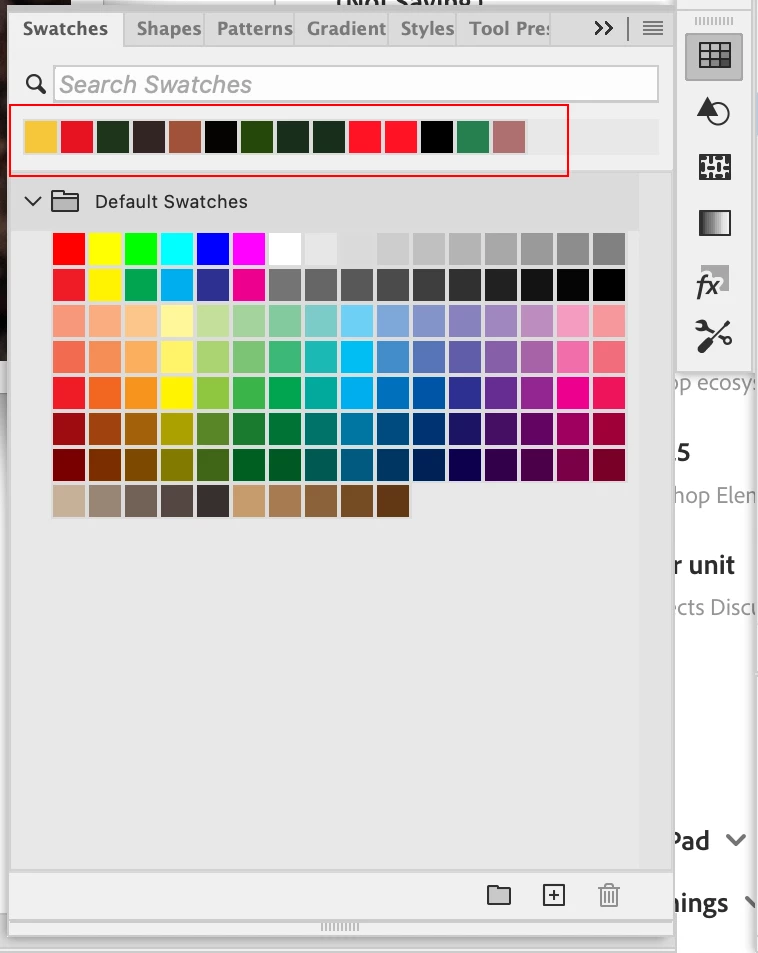Collapse the Default Swatches folder

[x=33, y=201]
